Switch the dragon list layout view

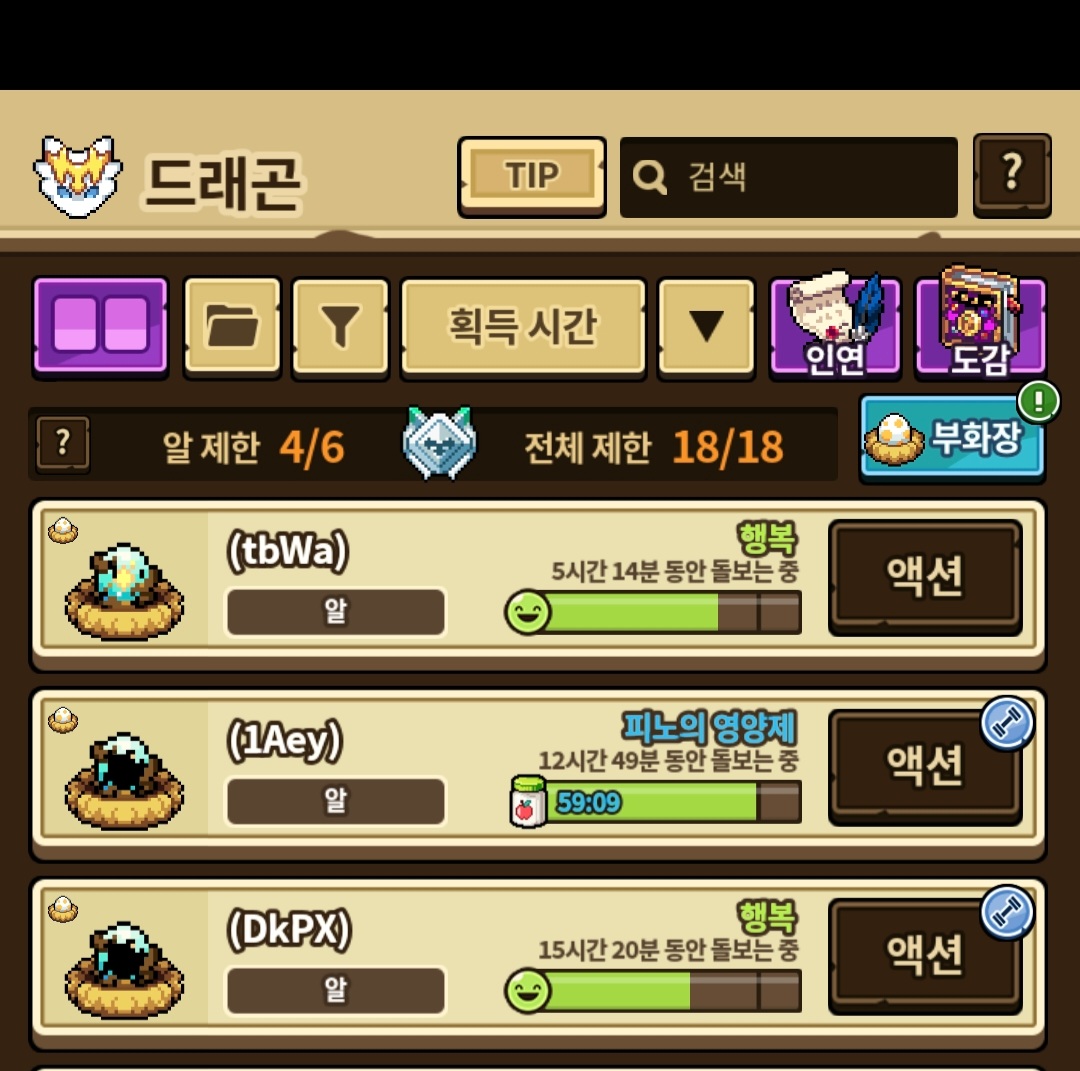click(100, 326)
